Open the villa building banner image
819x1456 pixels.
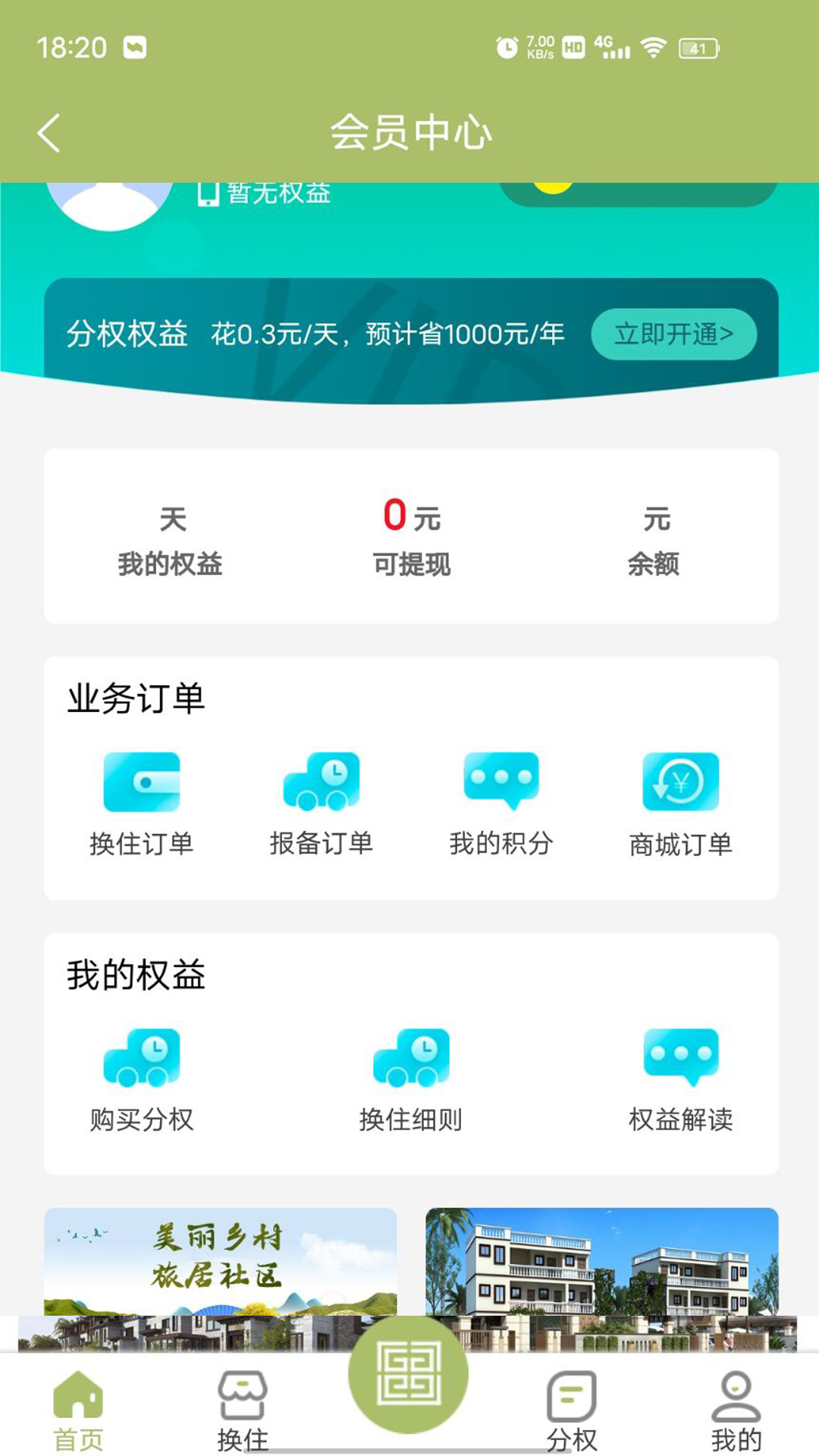pyautogui.click(x=599, y=1259)
